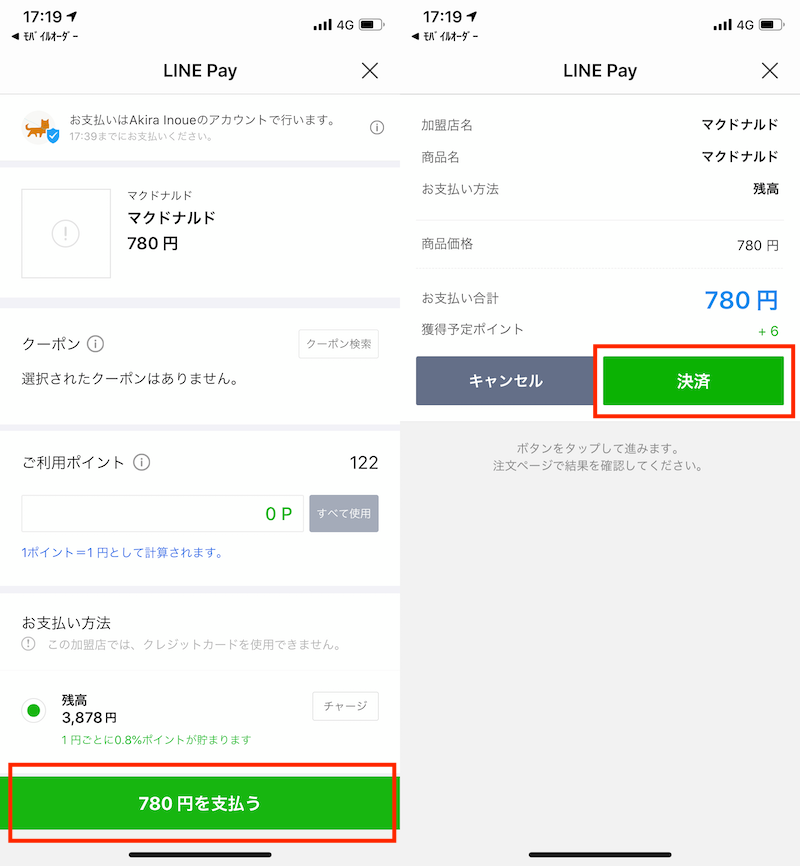Cancel the payment with キャンセル
Viewport: 800px width, 866px height.
click(x=506, y=381)
